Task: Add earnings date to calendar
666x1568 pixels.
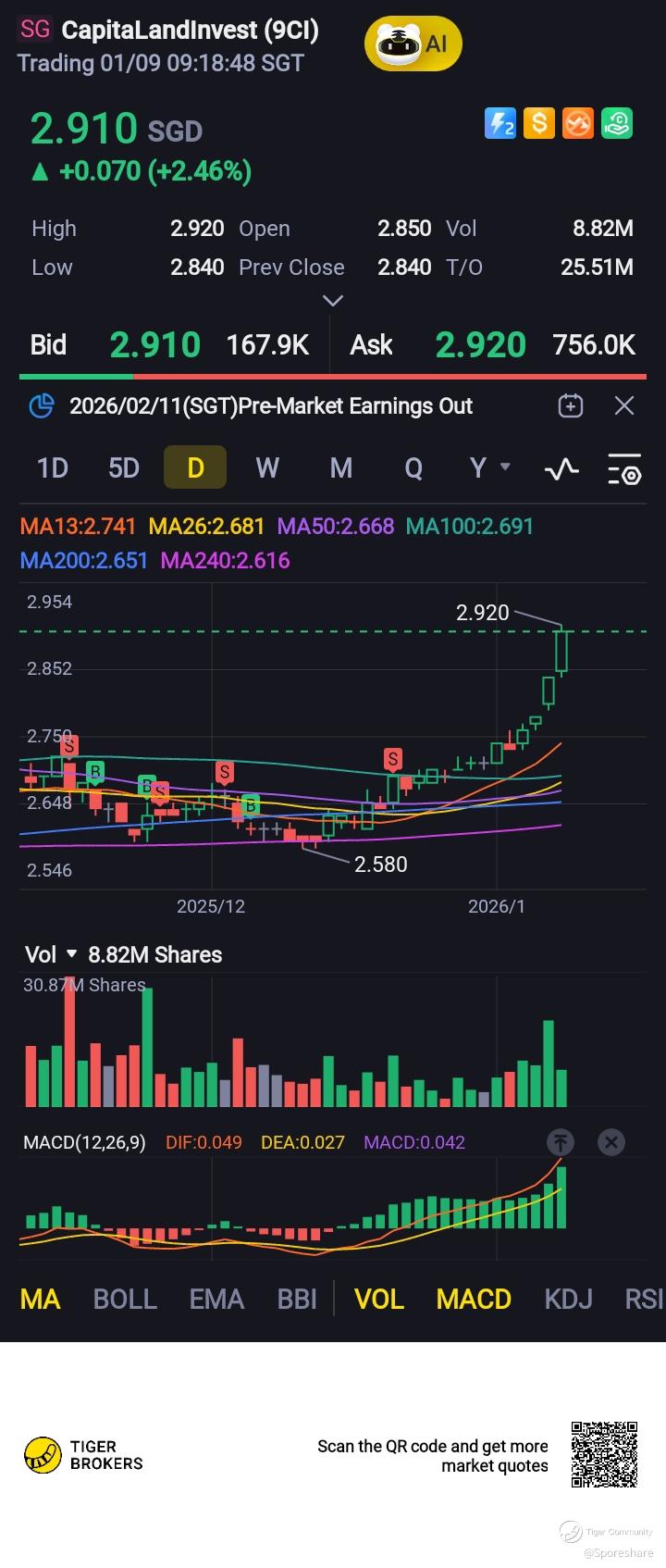Action: click(x=571, y=405)
